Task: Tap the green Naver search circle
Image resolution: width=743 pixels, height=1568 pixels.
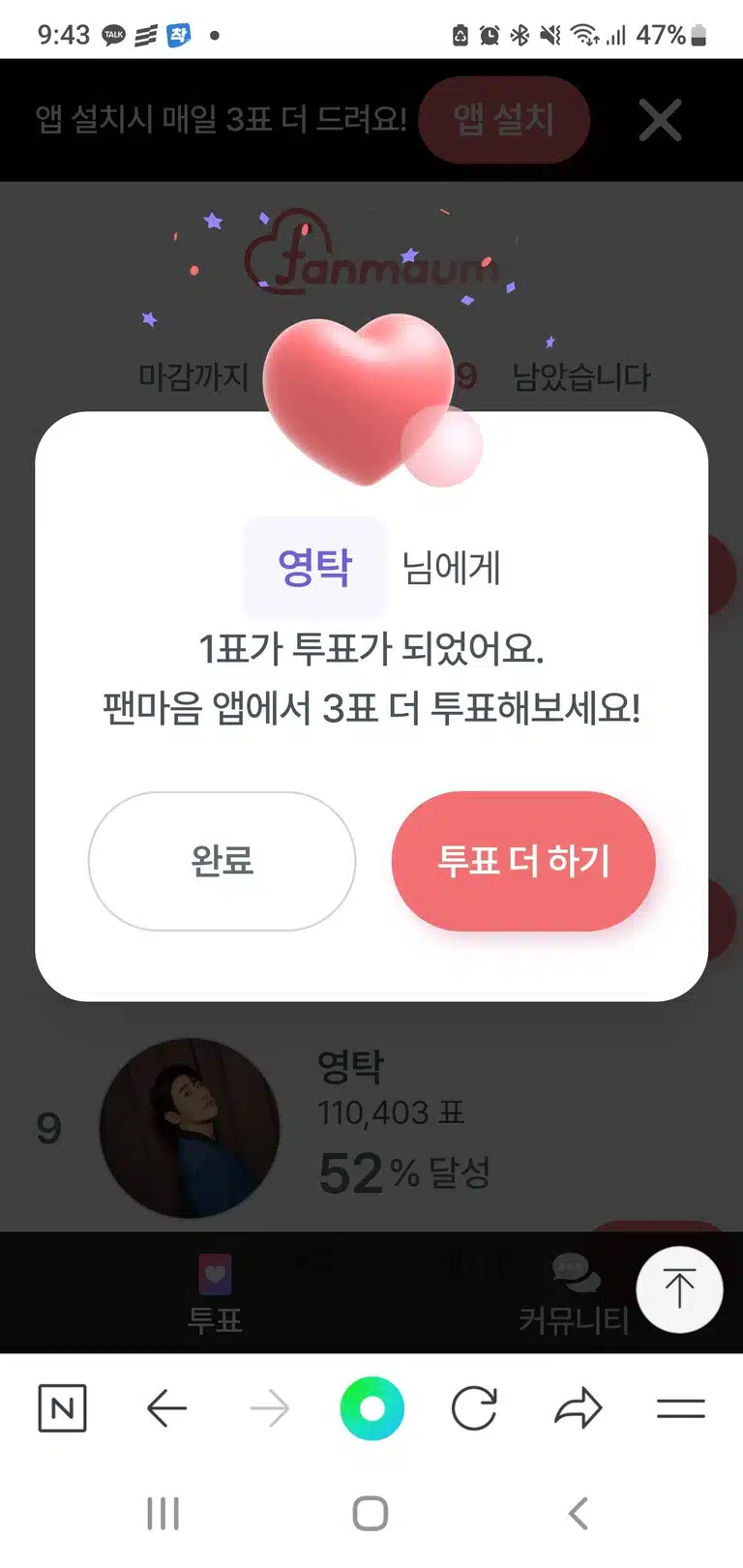Action: (371, 1408)
